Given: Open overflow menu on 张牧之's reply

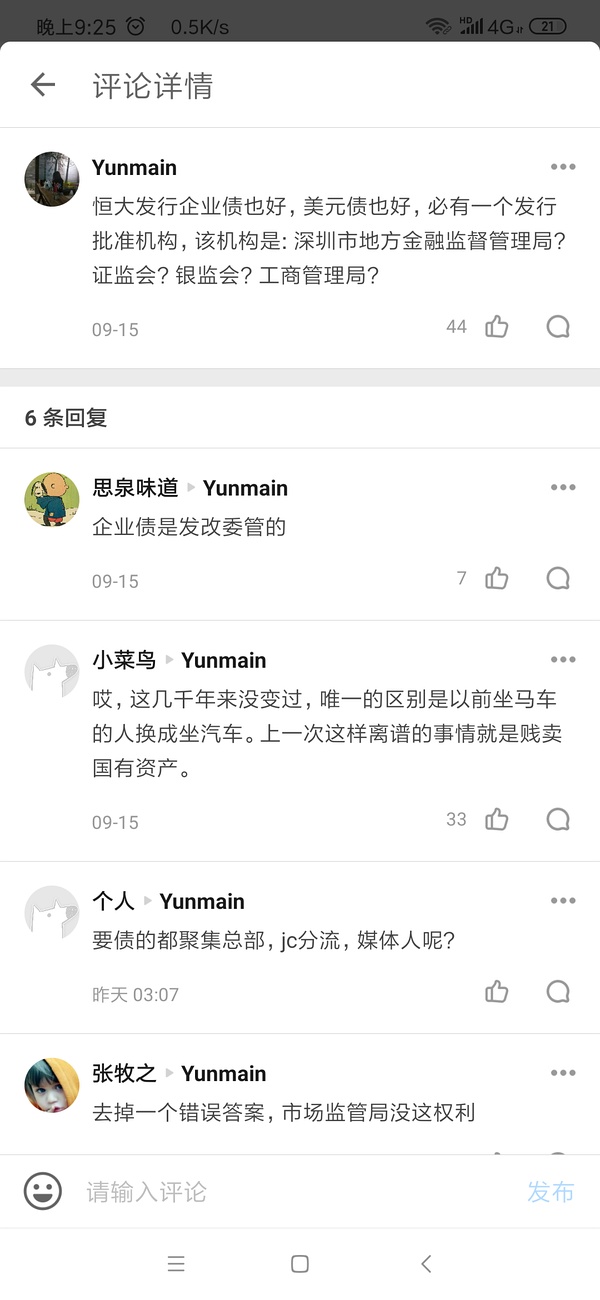Looking at the screenshot, I should click(x=563, y=1073).
